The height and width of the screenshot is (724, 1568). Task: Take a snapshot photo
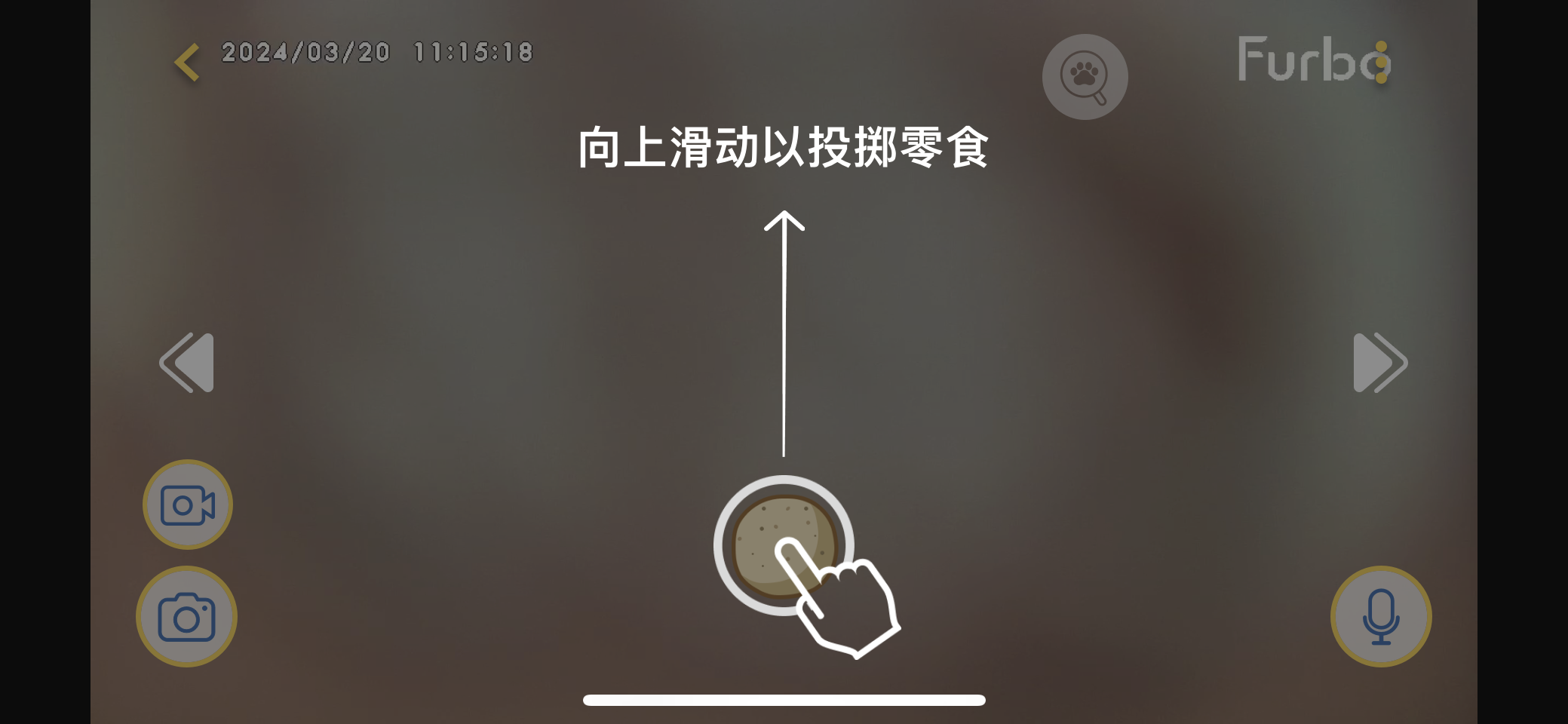(186, 617)
